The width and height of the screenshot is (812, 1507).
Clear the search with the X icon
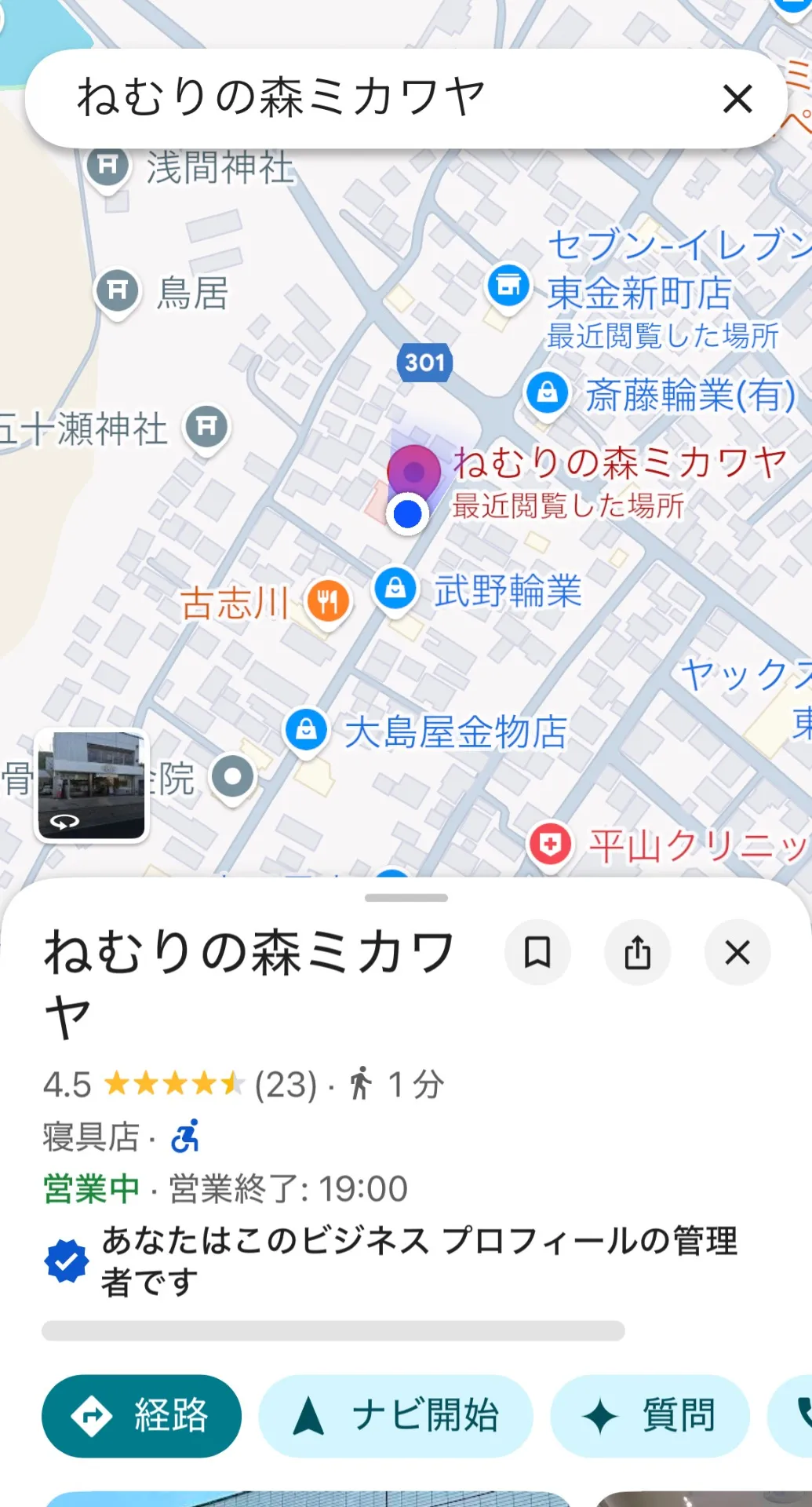(x=737, y=99)
